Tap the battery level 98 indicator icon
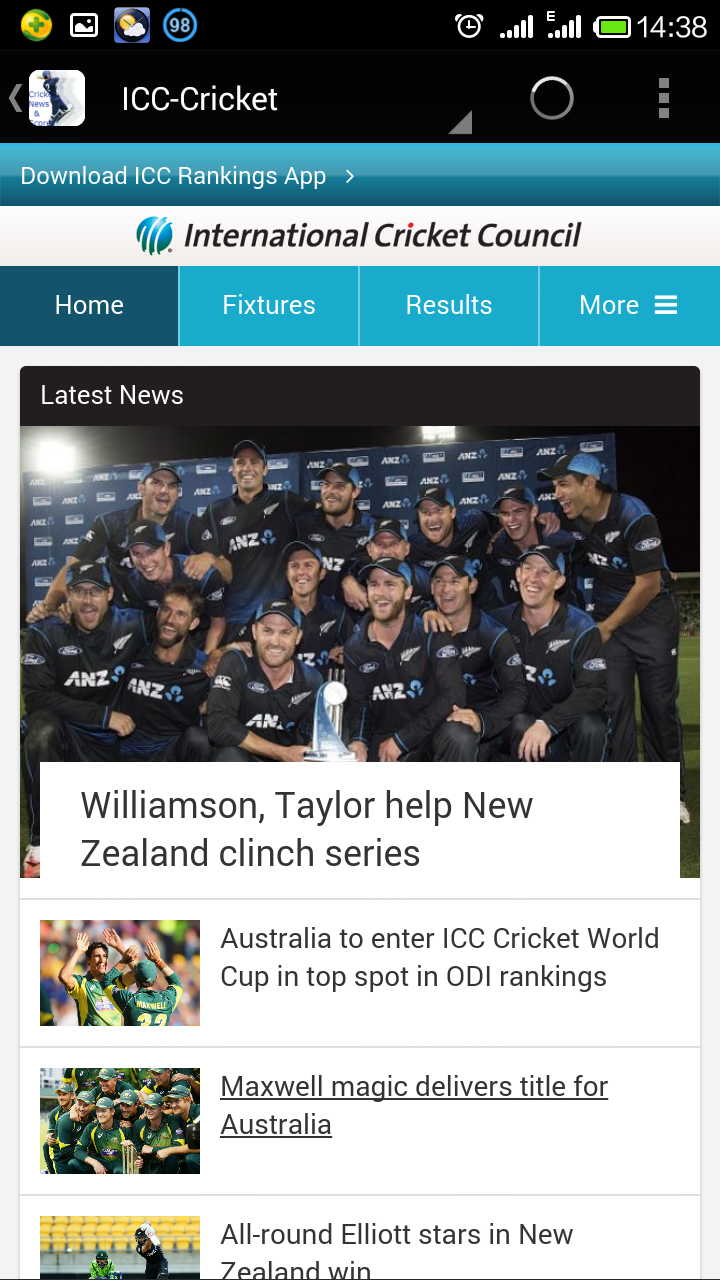The image size is (720, 1280). 182,24
